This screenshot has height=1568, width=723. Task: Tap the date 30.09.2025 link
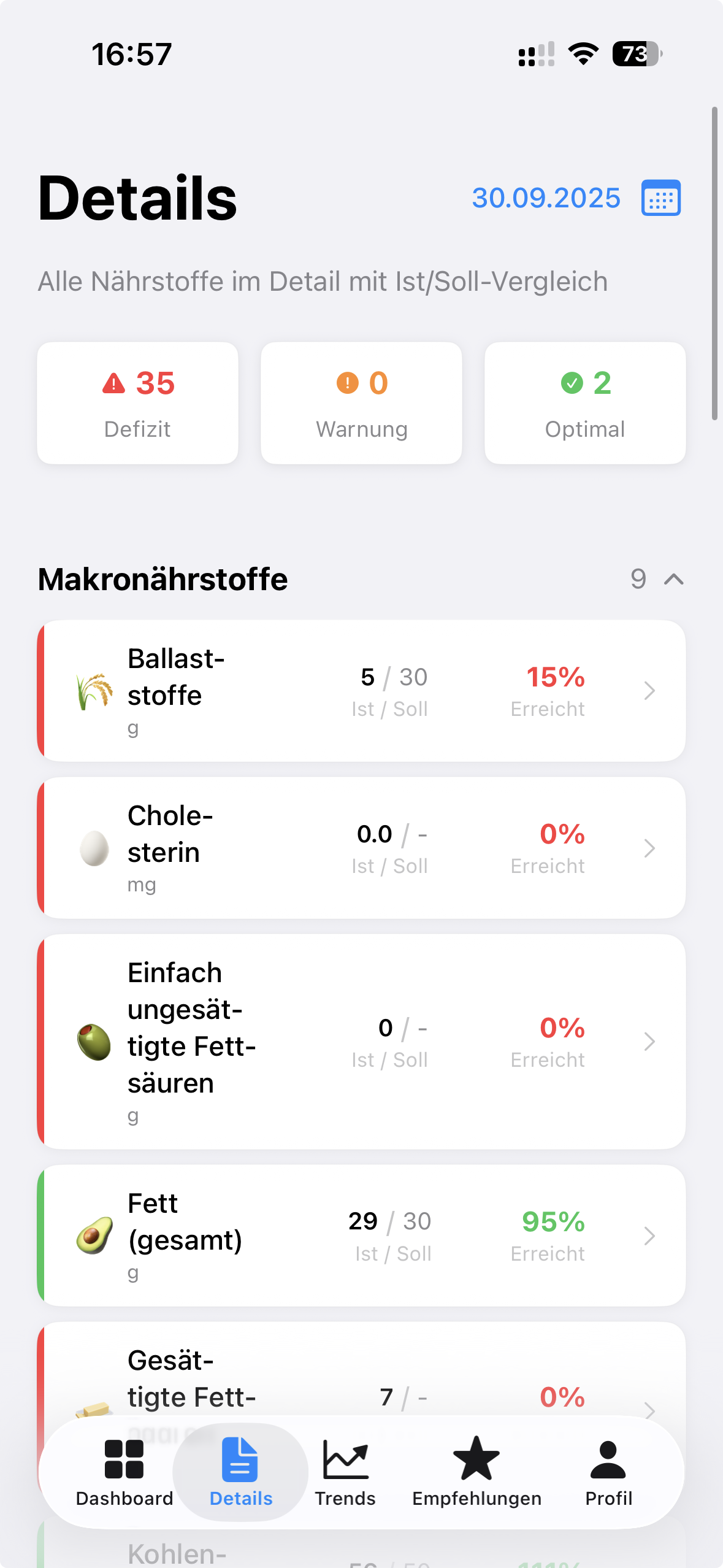point(545,198)
